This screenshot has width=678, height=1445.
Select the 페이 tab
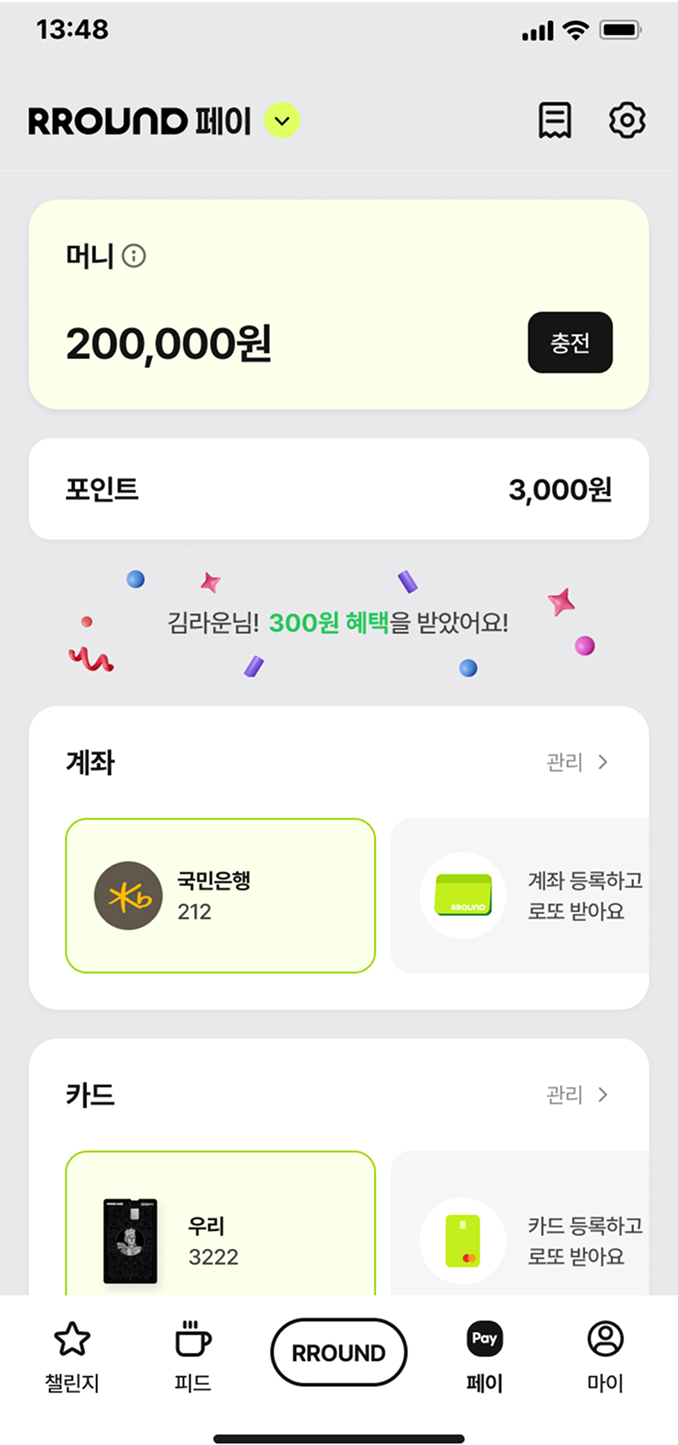[485, 1357]
